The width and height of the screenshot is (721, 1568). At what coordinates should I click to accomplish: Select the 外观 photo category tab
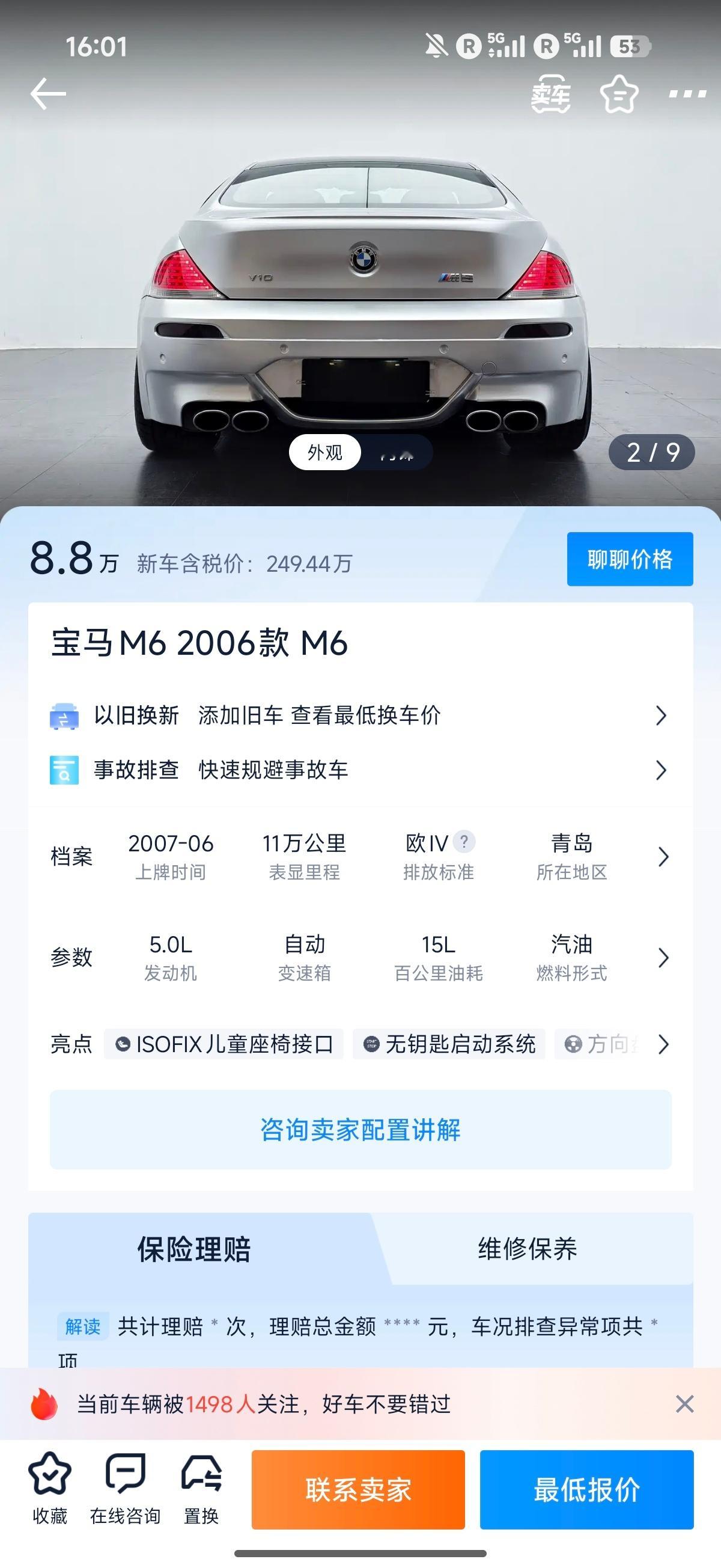(324, 452)
